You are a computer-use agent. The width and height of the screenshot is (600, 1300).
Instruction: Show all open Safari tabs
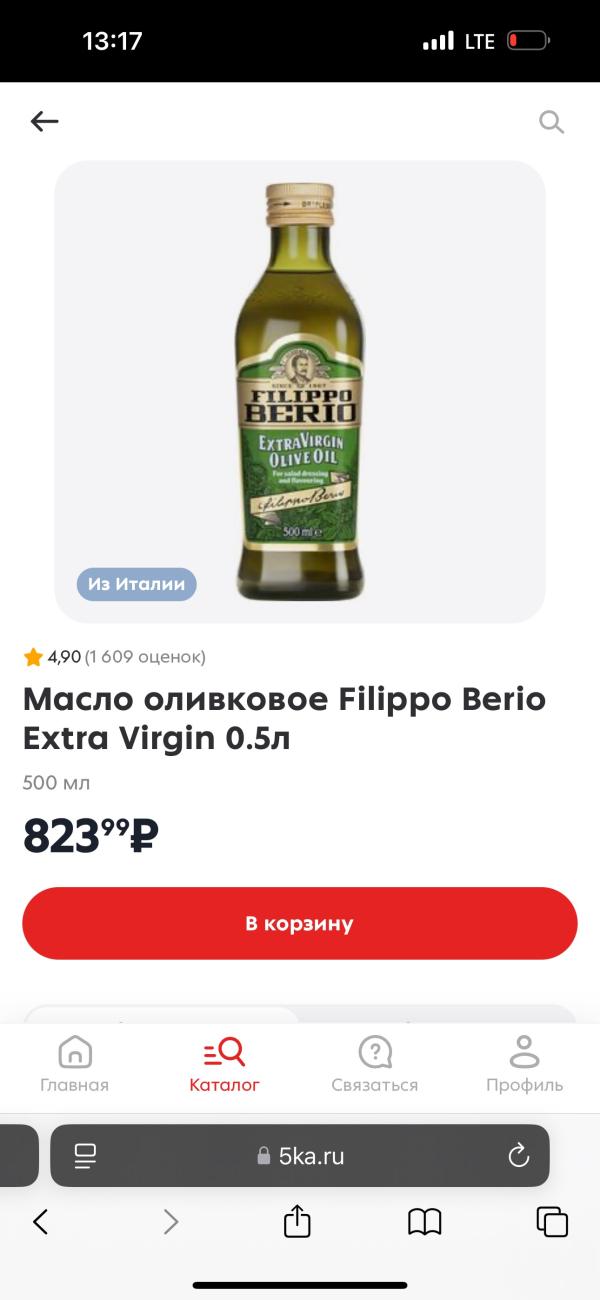(x=552, y=1221)
